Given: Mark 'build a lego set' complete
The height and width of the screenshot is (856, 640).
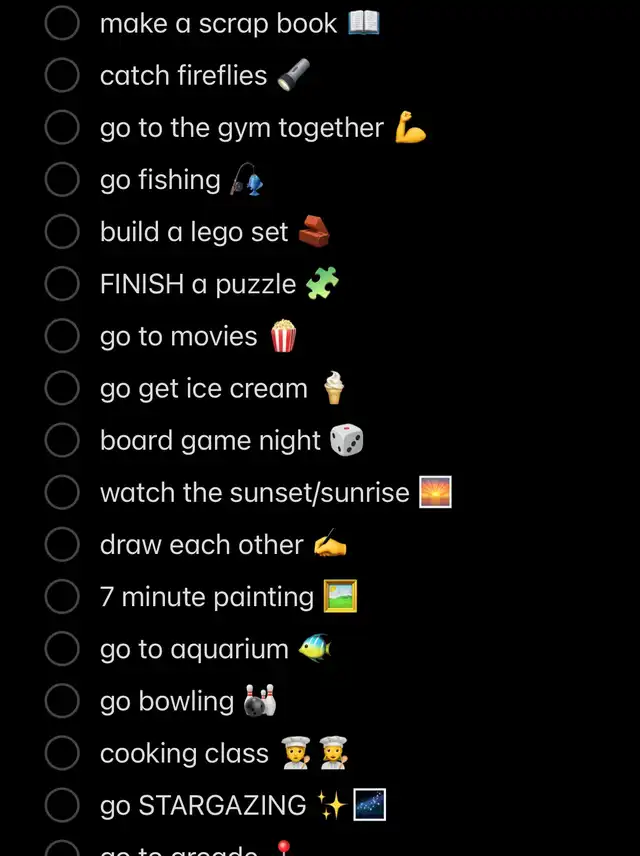Looking at the screenshot, I should click(62, 232).
